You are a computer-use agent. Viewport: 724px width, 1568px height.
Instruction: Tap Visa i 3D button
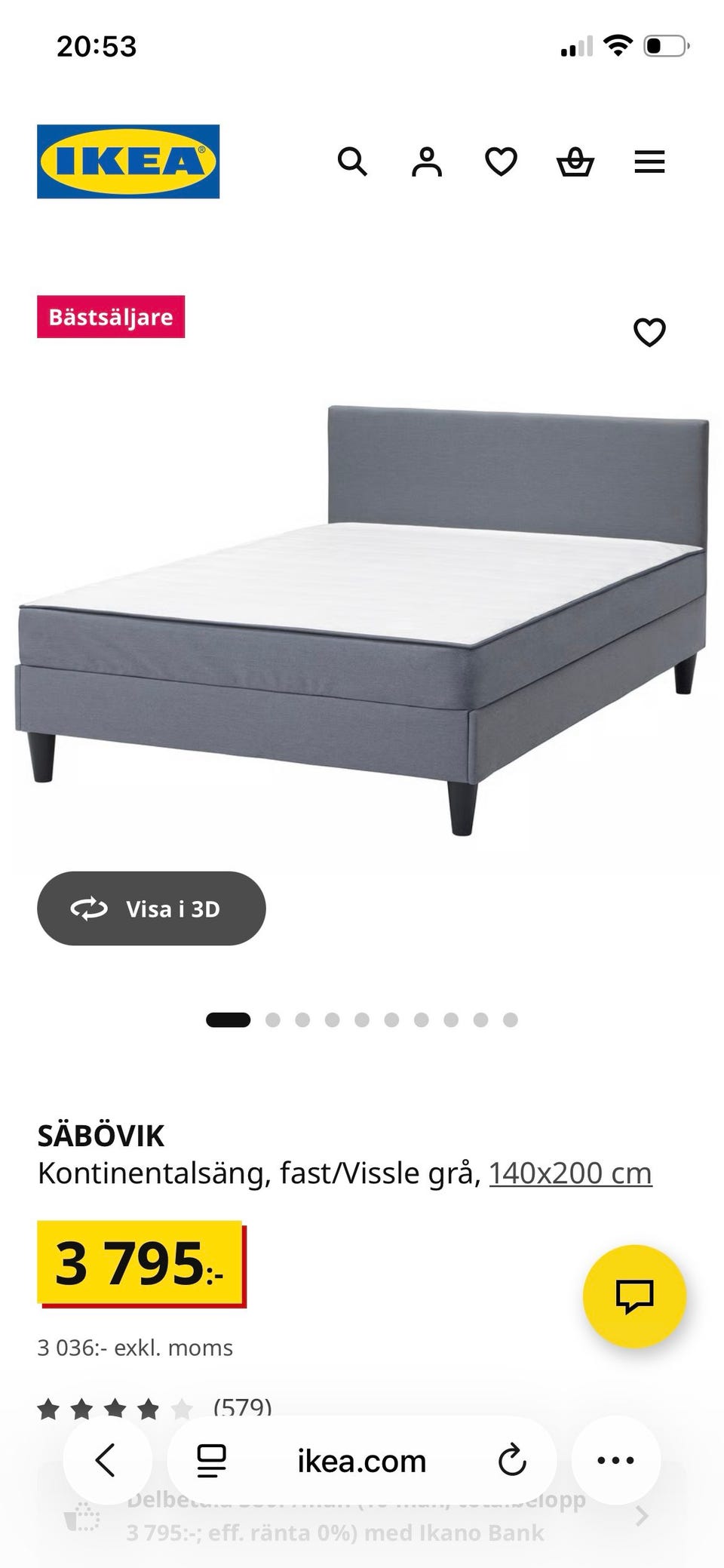point(151,909)
